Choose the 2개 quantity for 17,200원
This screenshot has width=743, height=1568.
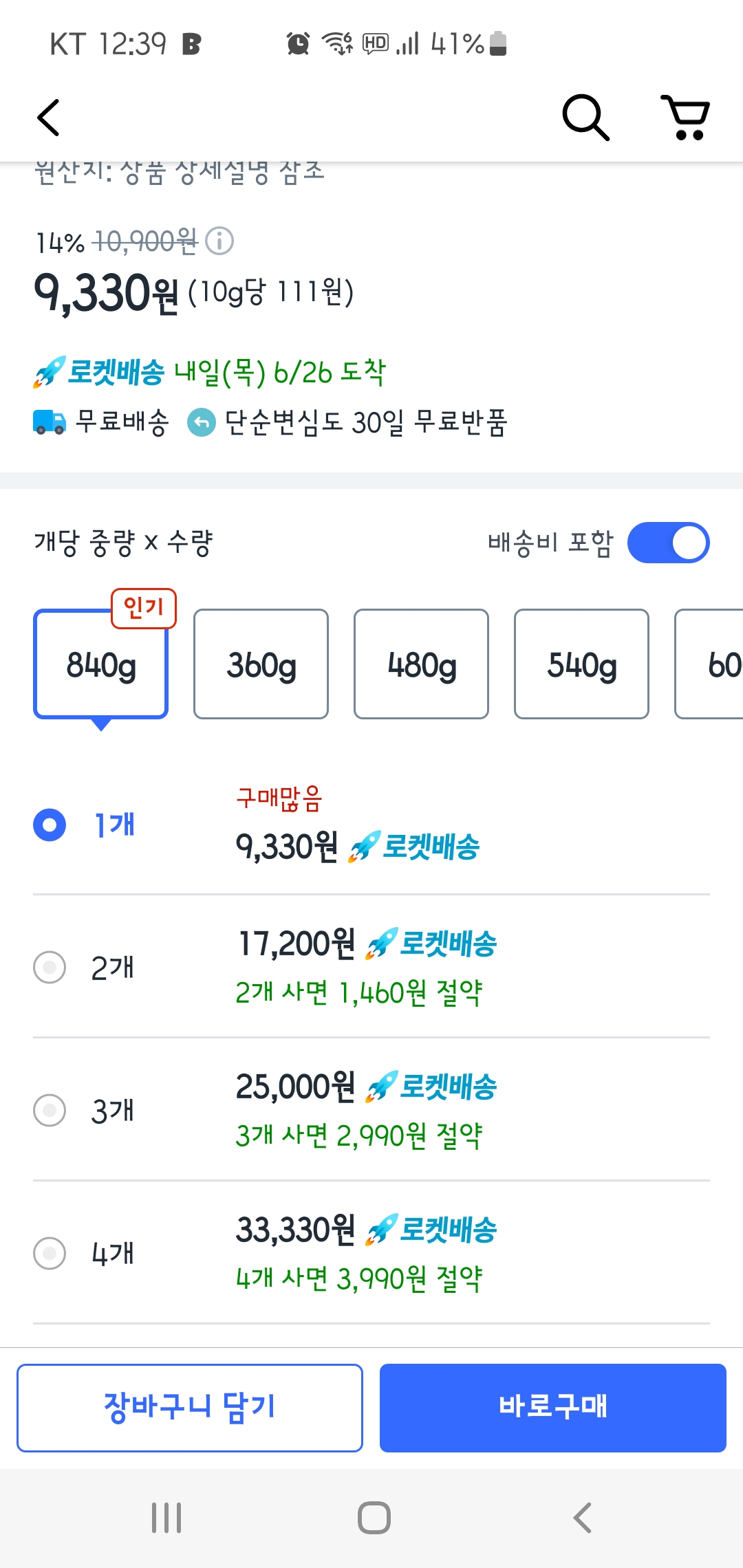[x=371, y=967]
